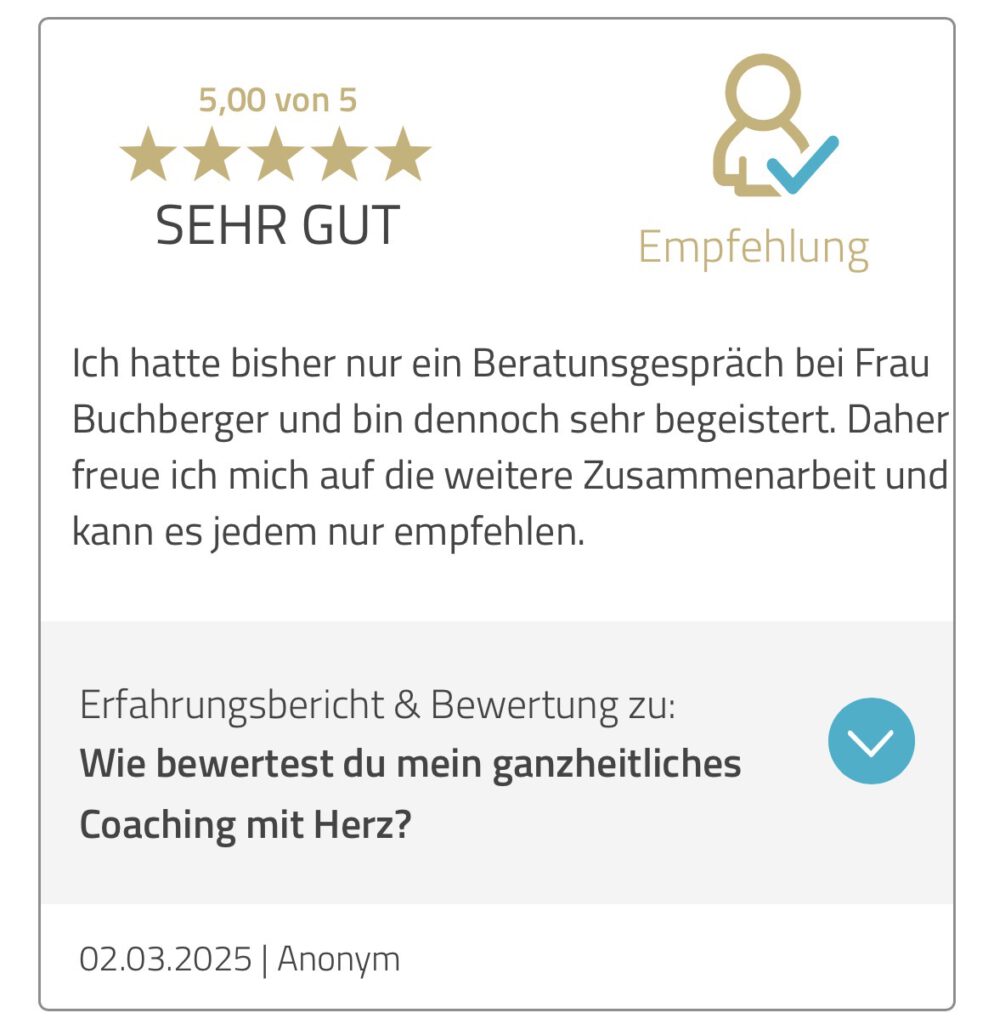This screenshot has height=1024, width=994.
Task: Expand the Erfahrungsbericht & Bewertung details chevron
Action: 871,740
